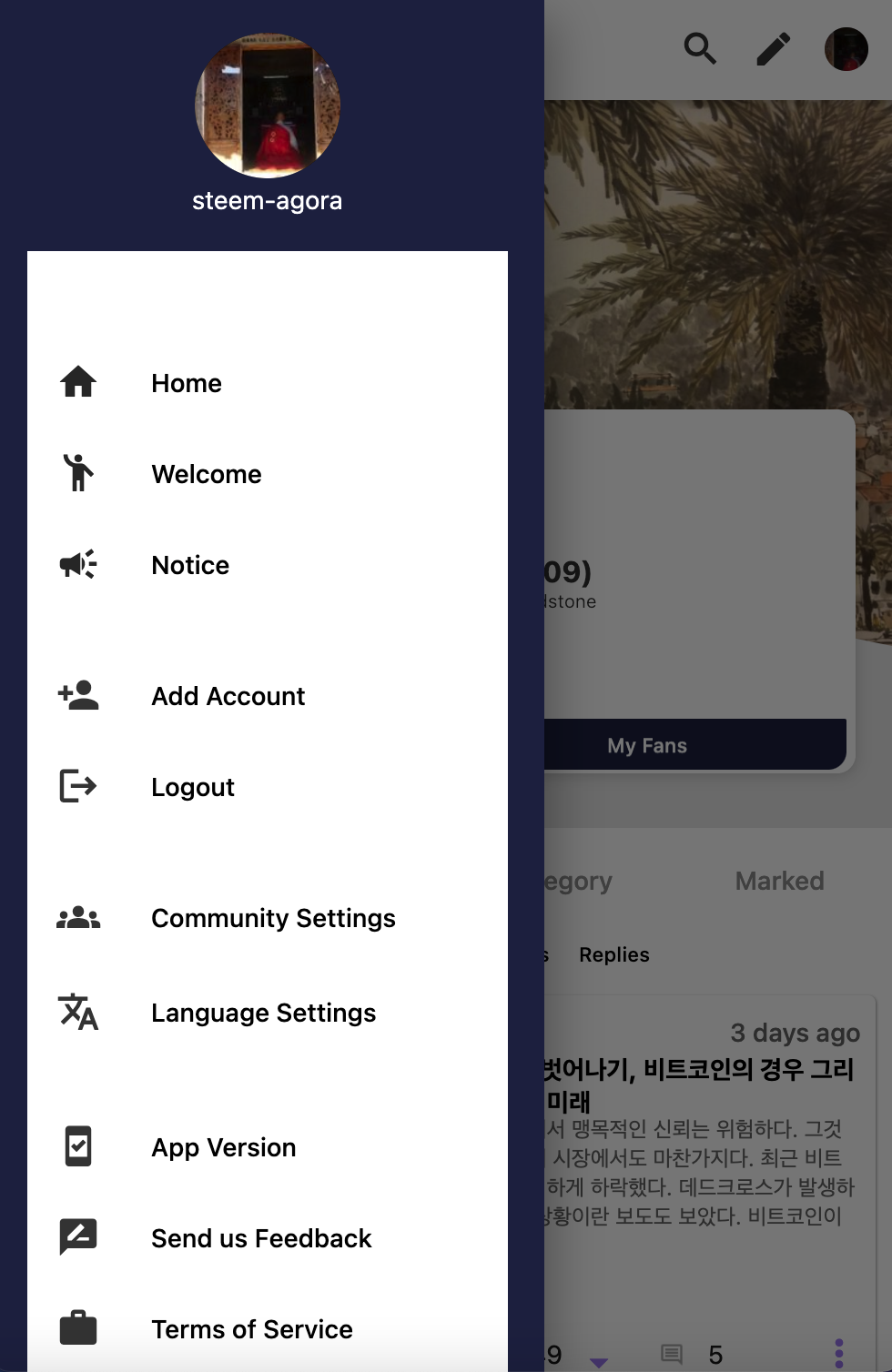Open Home from the drawer
Screen dimensions: 892x1372
click(268, 383)
